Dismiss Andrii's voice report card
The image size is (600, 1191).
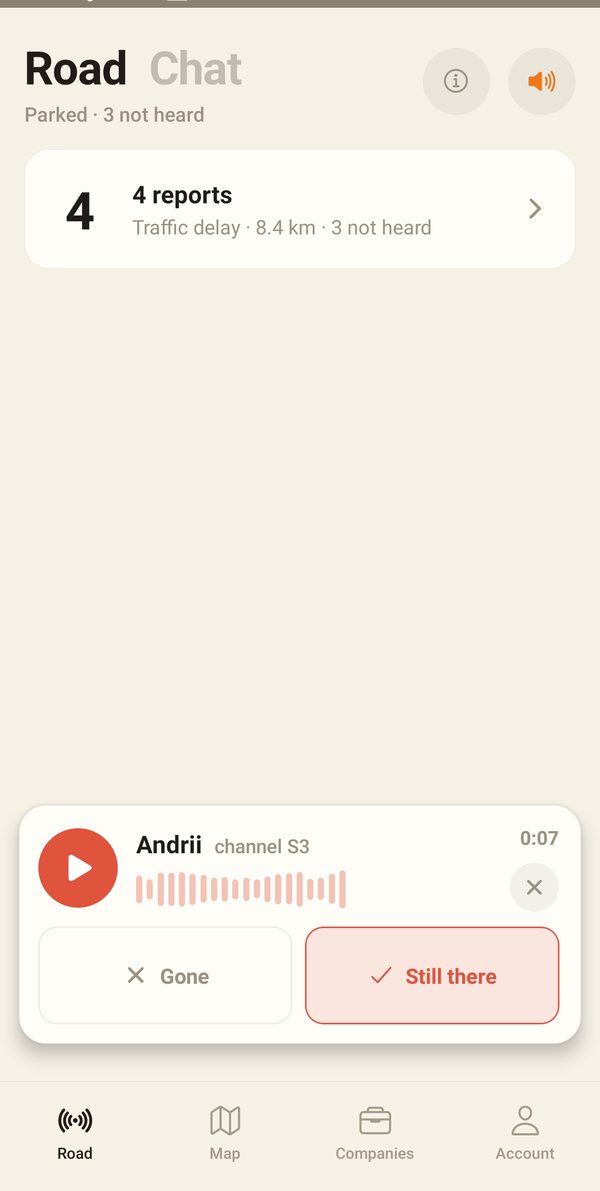[534, 887]
